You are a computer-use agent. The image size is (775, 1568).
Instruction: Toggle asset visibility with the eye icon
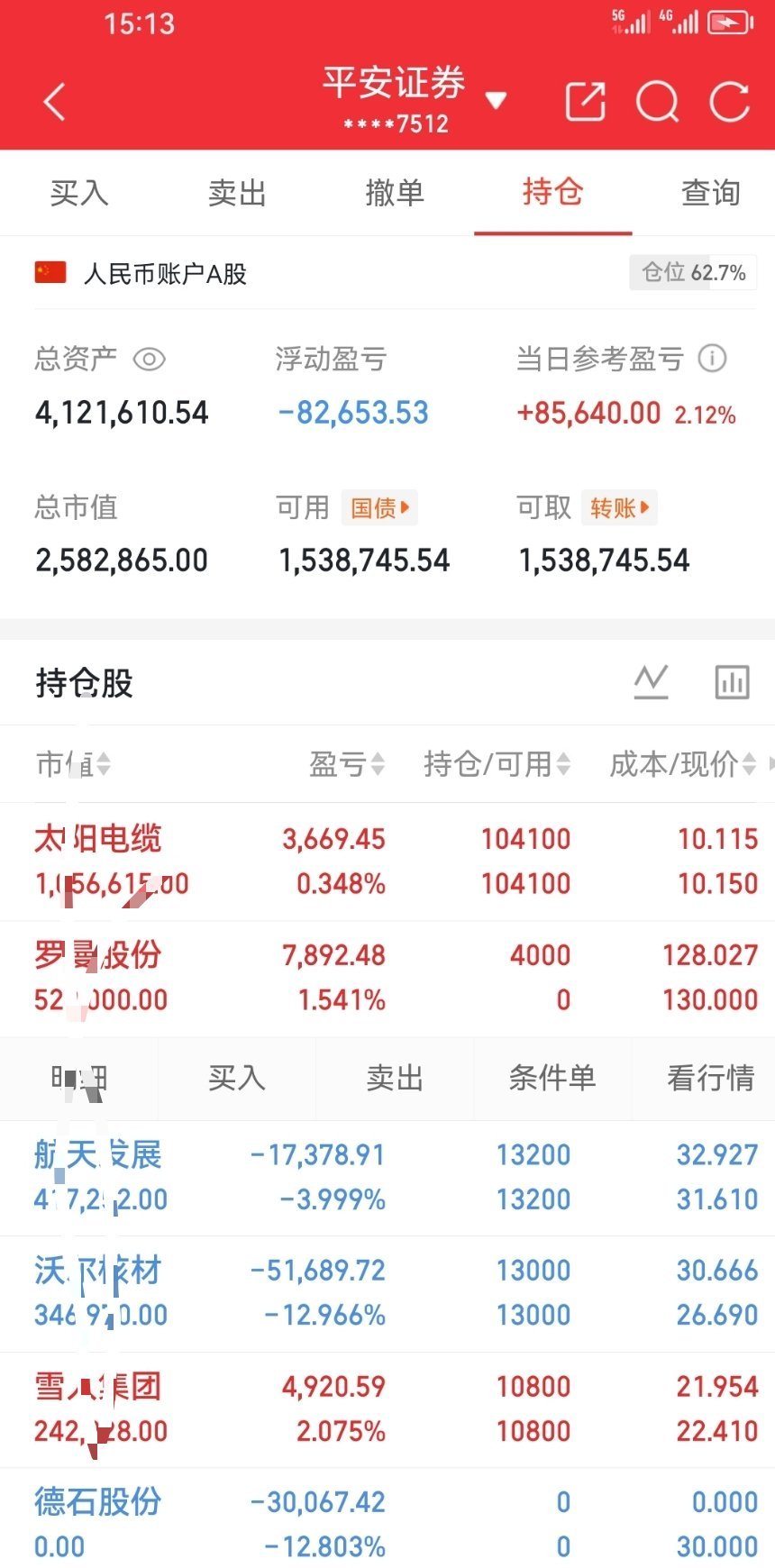pyautogui.click(x=149, y=359)
